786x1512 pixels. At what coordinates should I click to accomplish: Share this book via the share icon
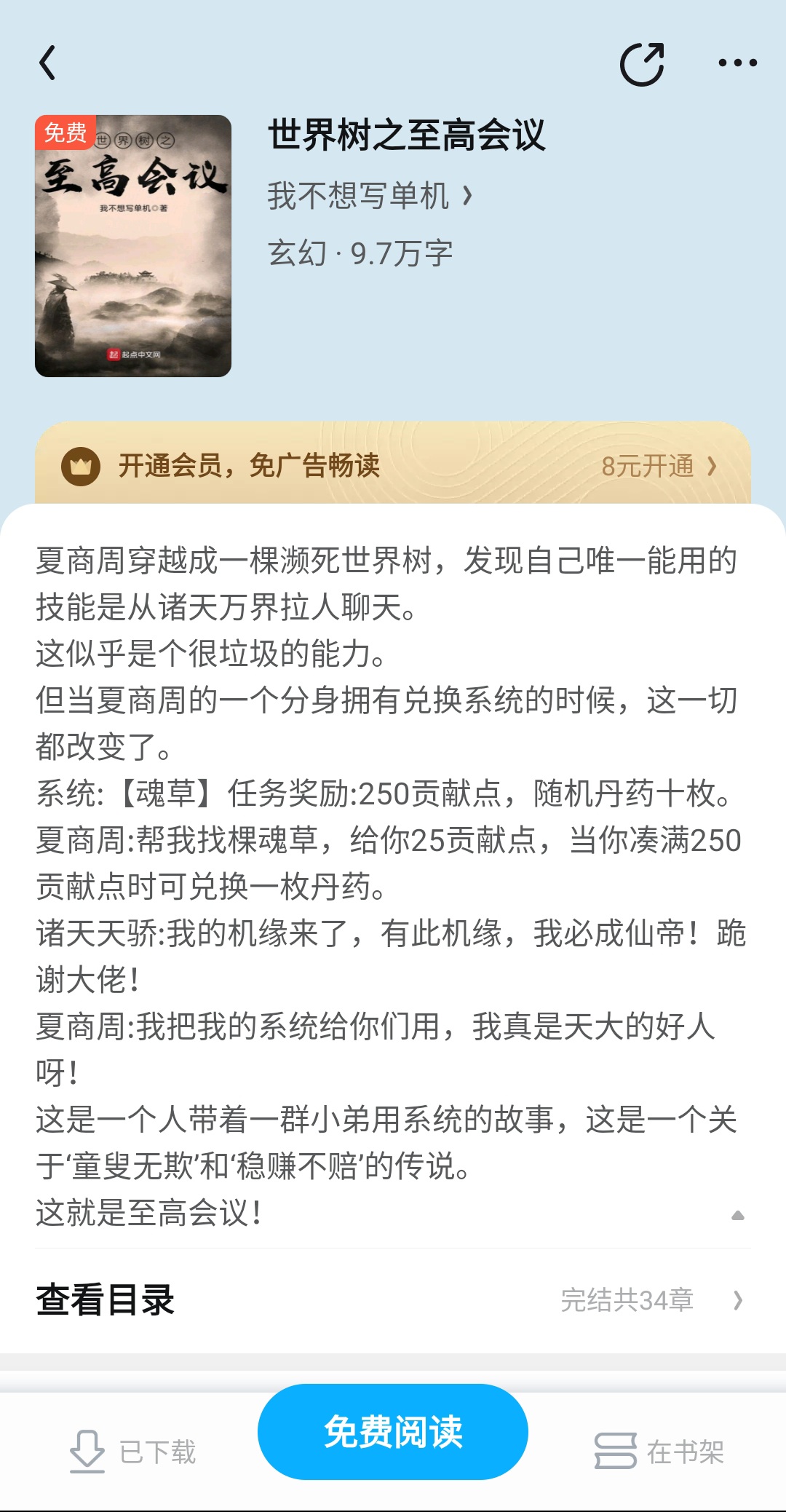642,64
